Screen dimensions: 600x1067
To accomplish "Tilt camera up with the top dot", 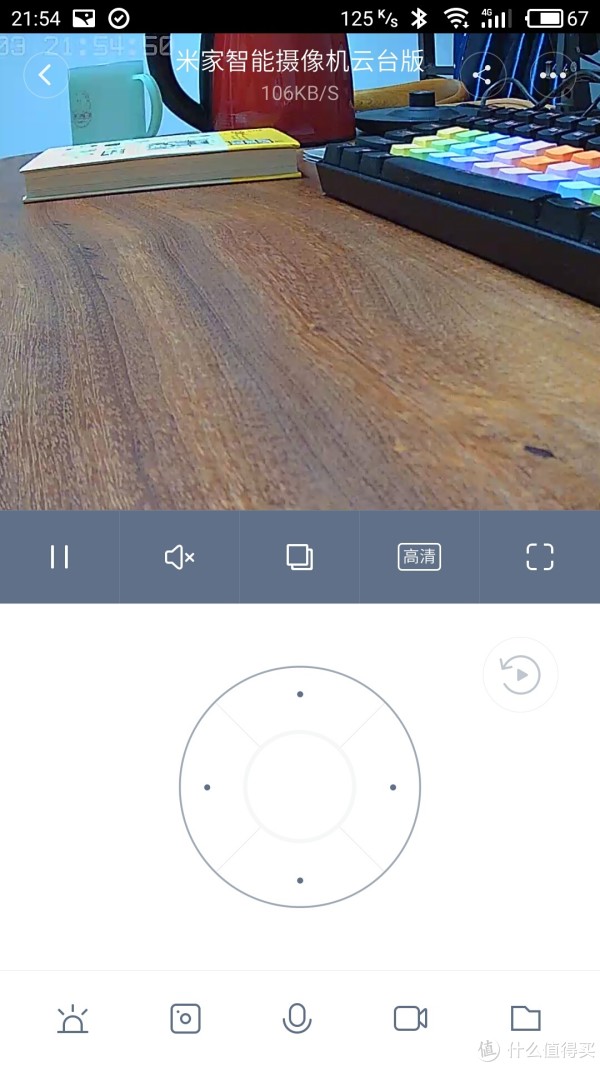I will point(300,694).
